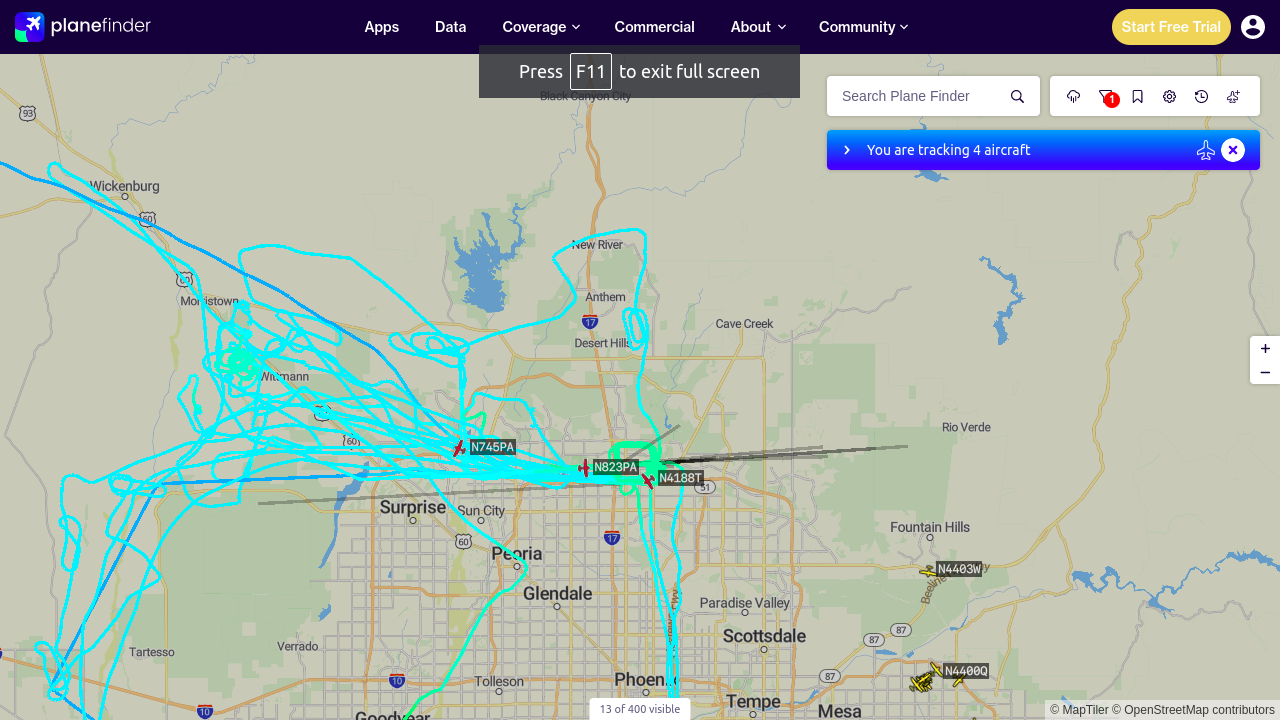The width and height of the screenshot is (1280, 720).
Task: Open map settings gear
Action: [1170, 96]
